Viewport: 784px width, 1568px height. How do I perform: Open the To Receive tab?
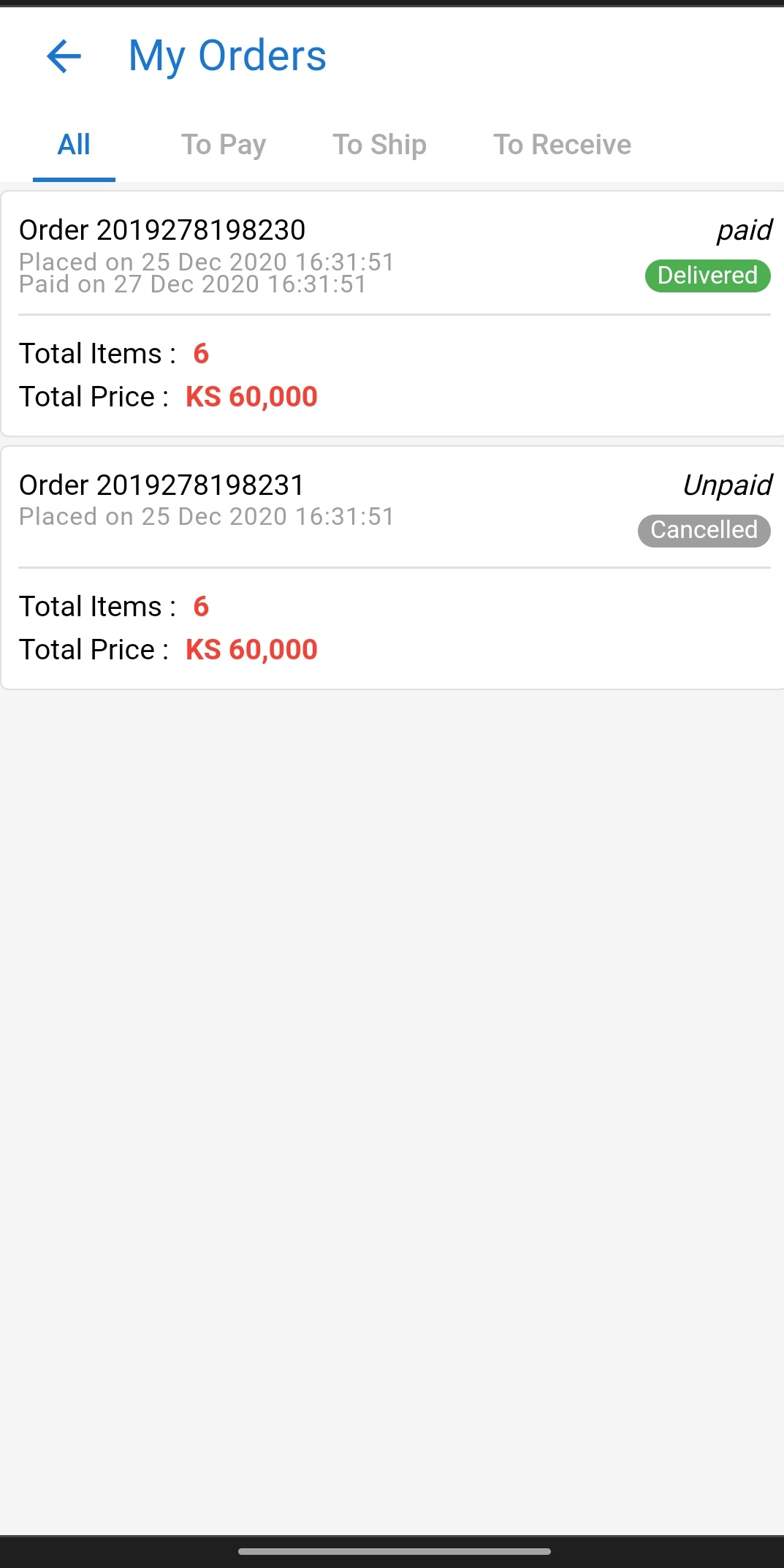(562, 145)
